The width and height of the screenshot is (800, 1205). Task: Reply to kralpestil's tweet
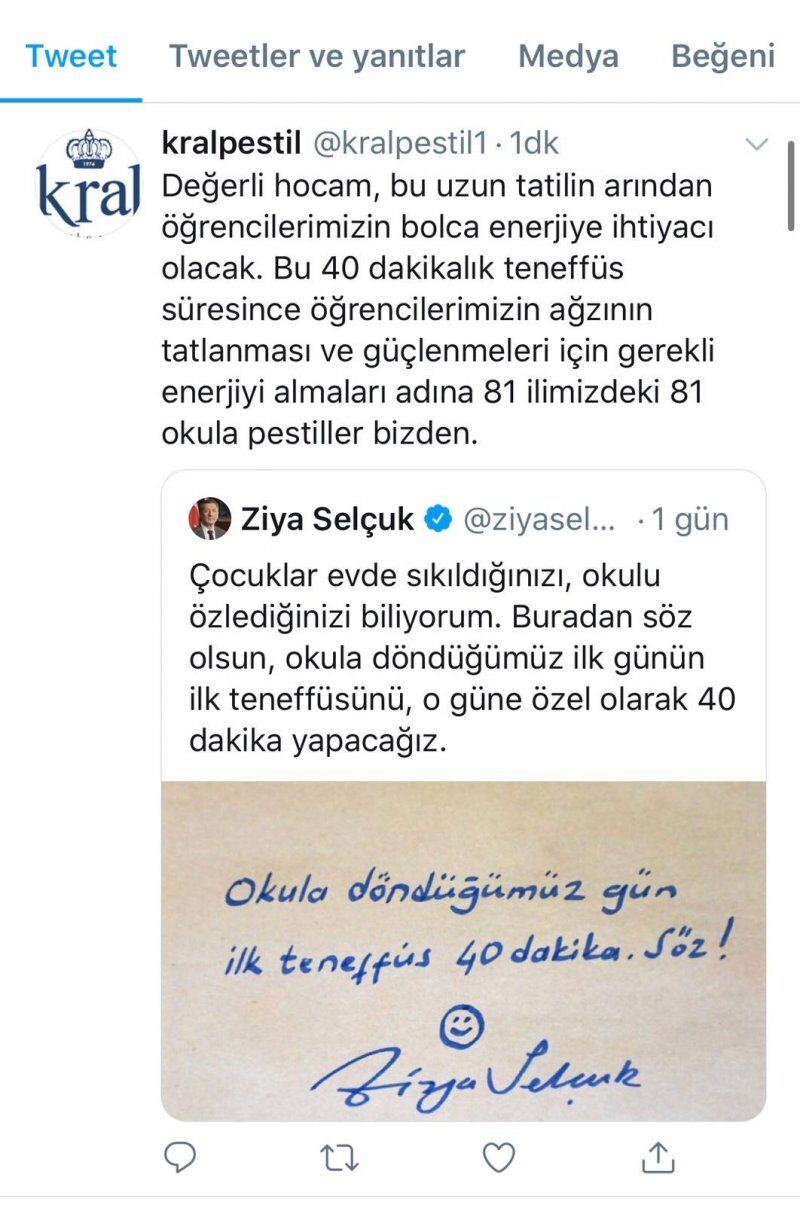click(x=179, y=1158)
